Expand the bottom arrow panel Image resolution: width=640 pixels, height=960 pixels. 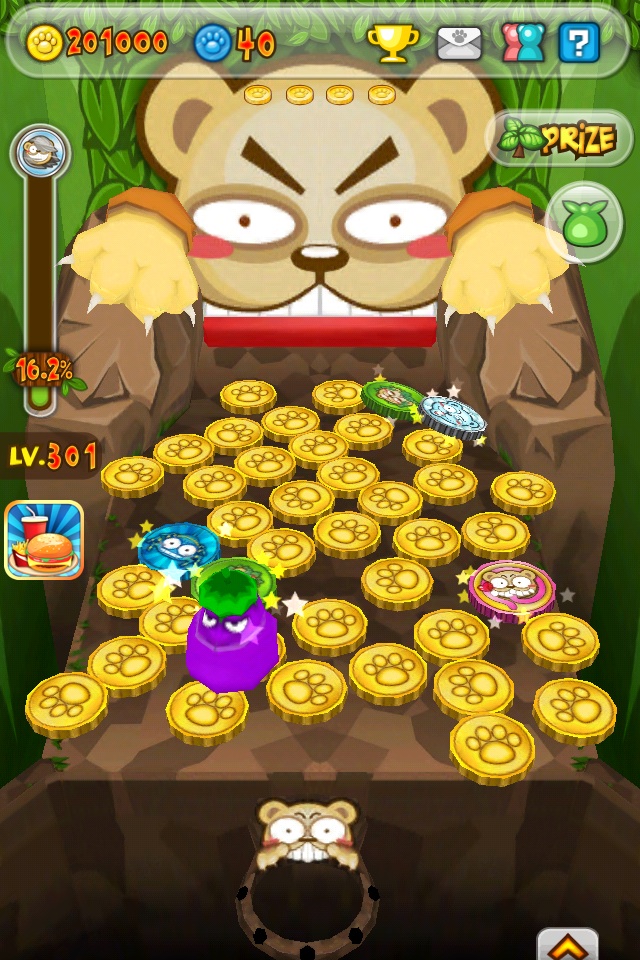(x=567, y=945)
